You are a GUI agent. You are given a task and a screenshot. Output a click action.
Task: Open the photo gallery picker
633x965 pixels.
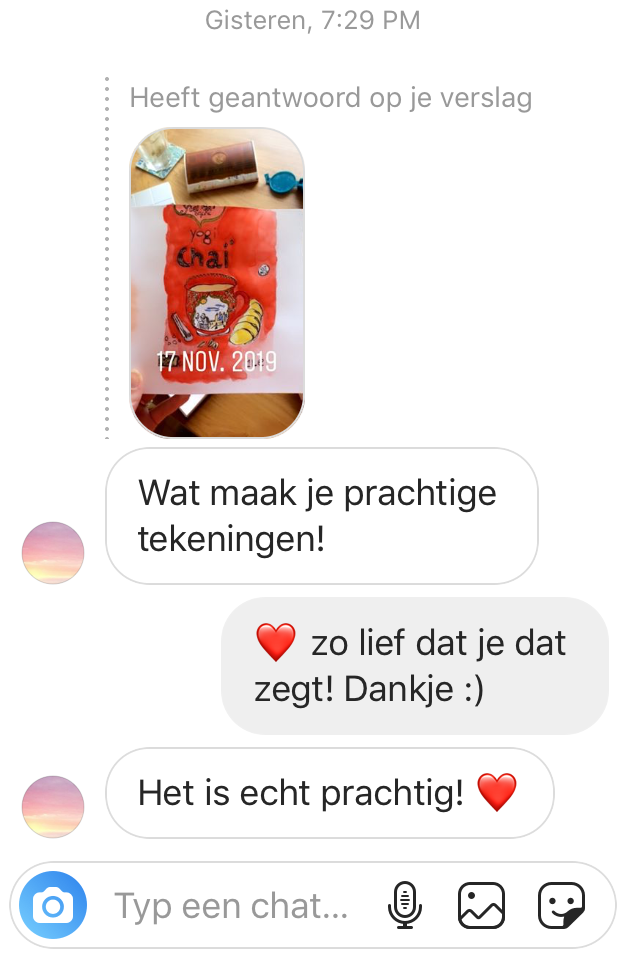point(481,906)
